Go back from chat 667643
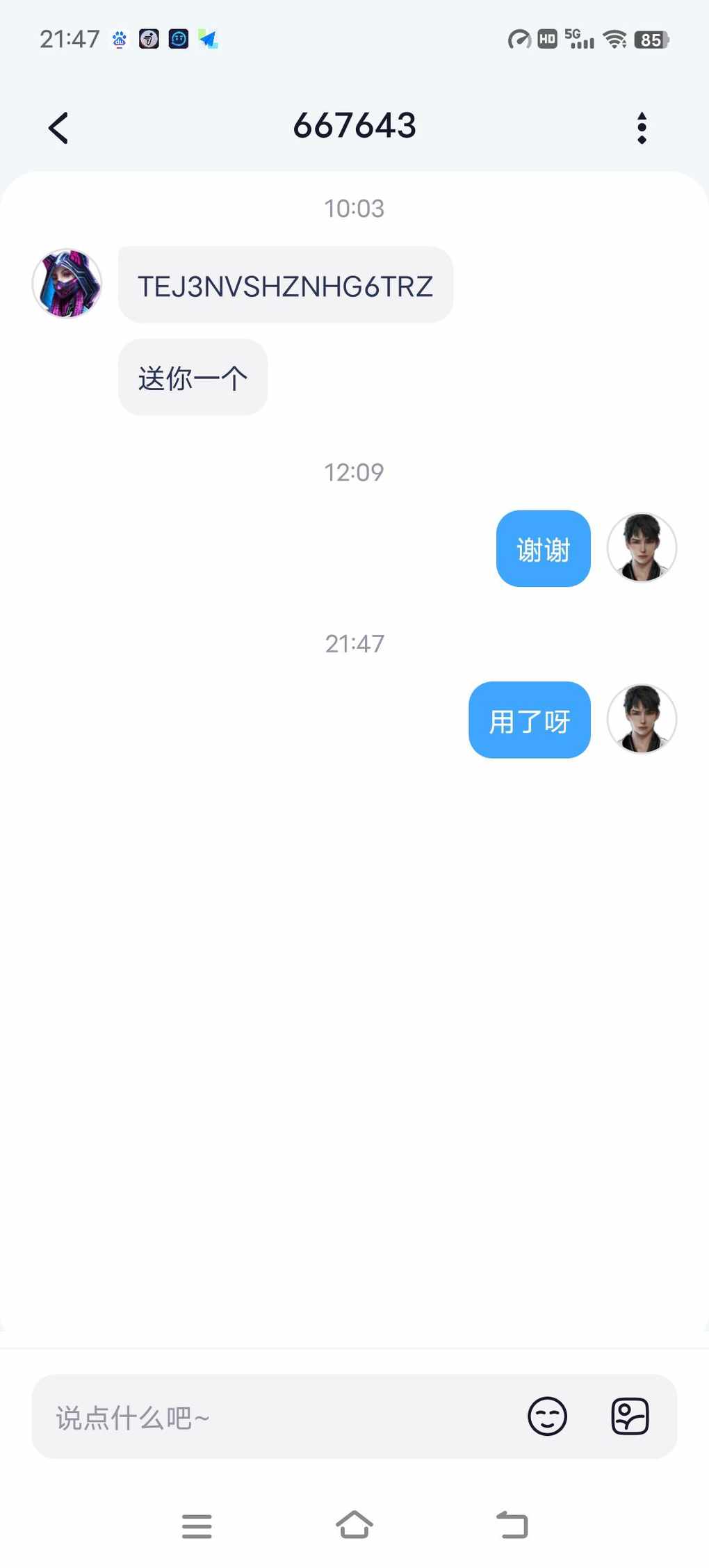Screen dimensions: 709x1568 click(x=58, y=128)
